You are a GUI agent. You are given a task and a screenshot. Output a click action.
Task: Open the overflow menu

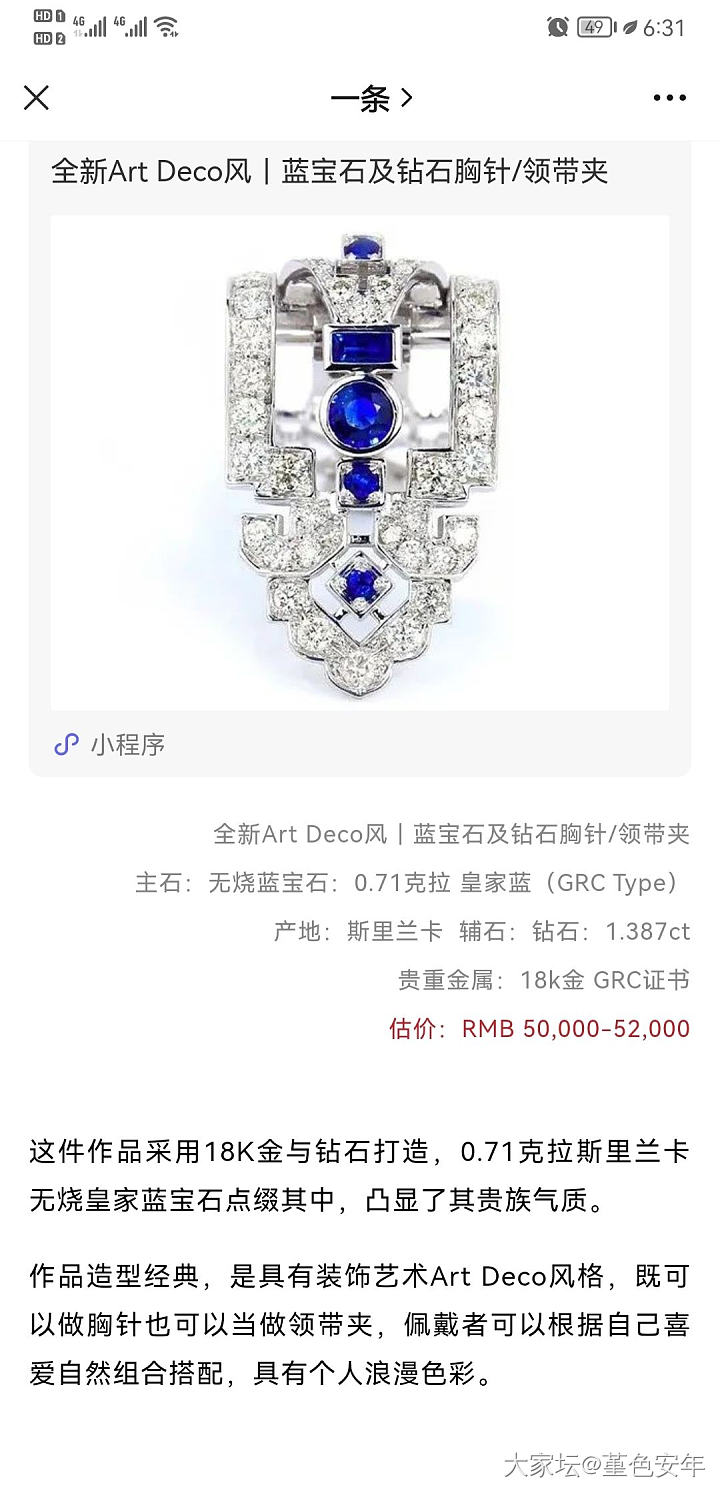[669, 98]
